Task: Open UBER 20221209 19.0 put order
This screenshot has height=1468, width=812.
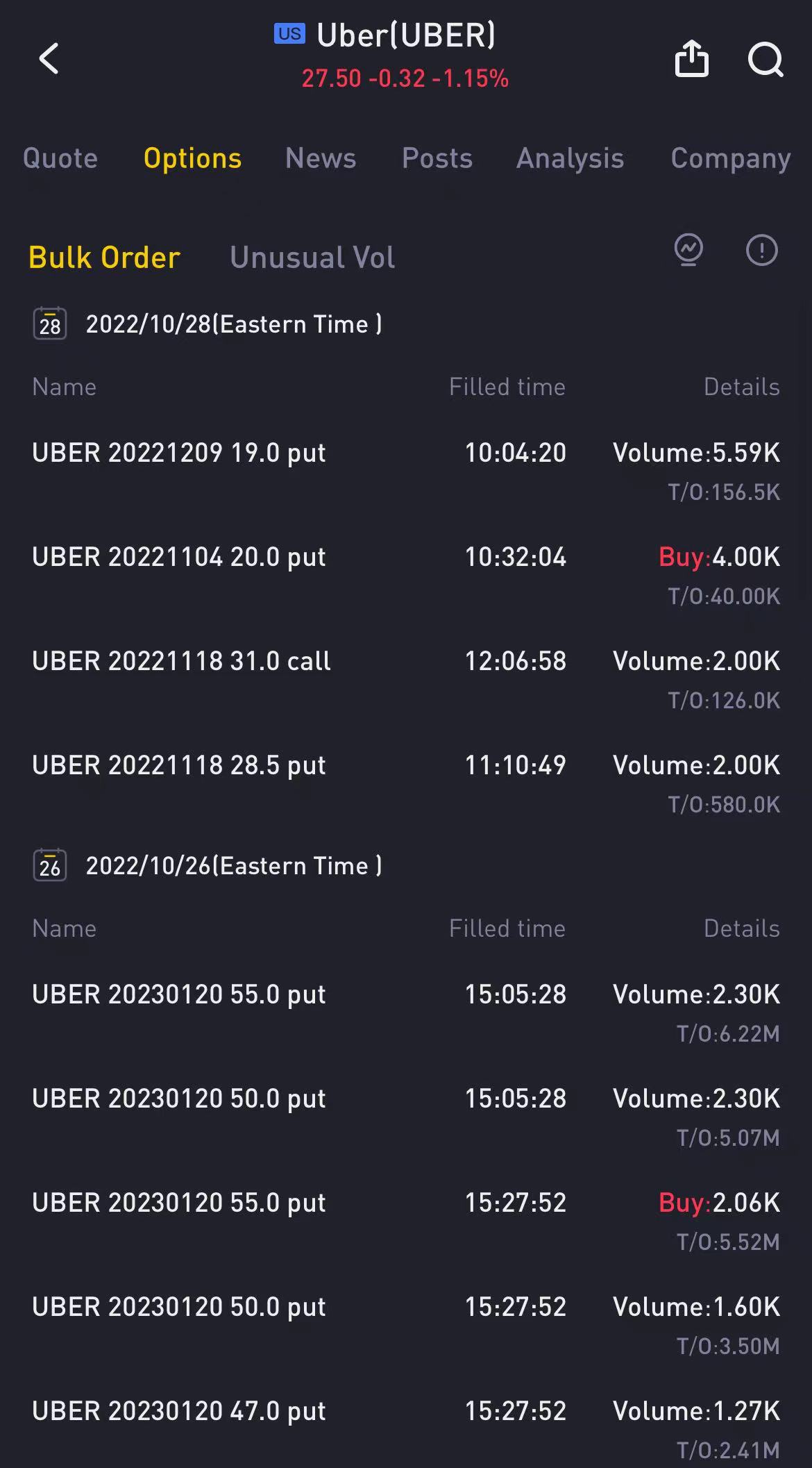Action: (x=179, y=453)
